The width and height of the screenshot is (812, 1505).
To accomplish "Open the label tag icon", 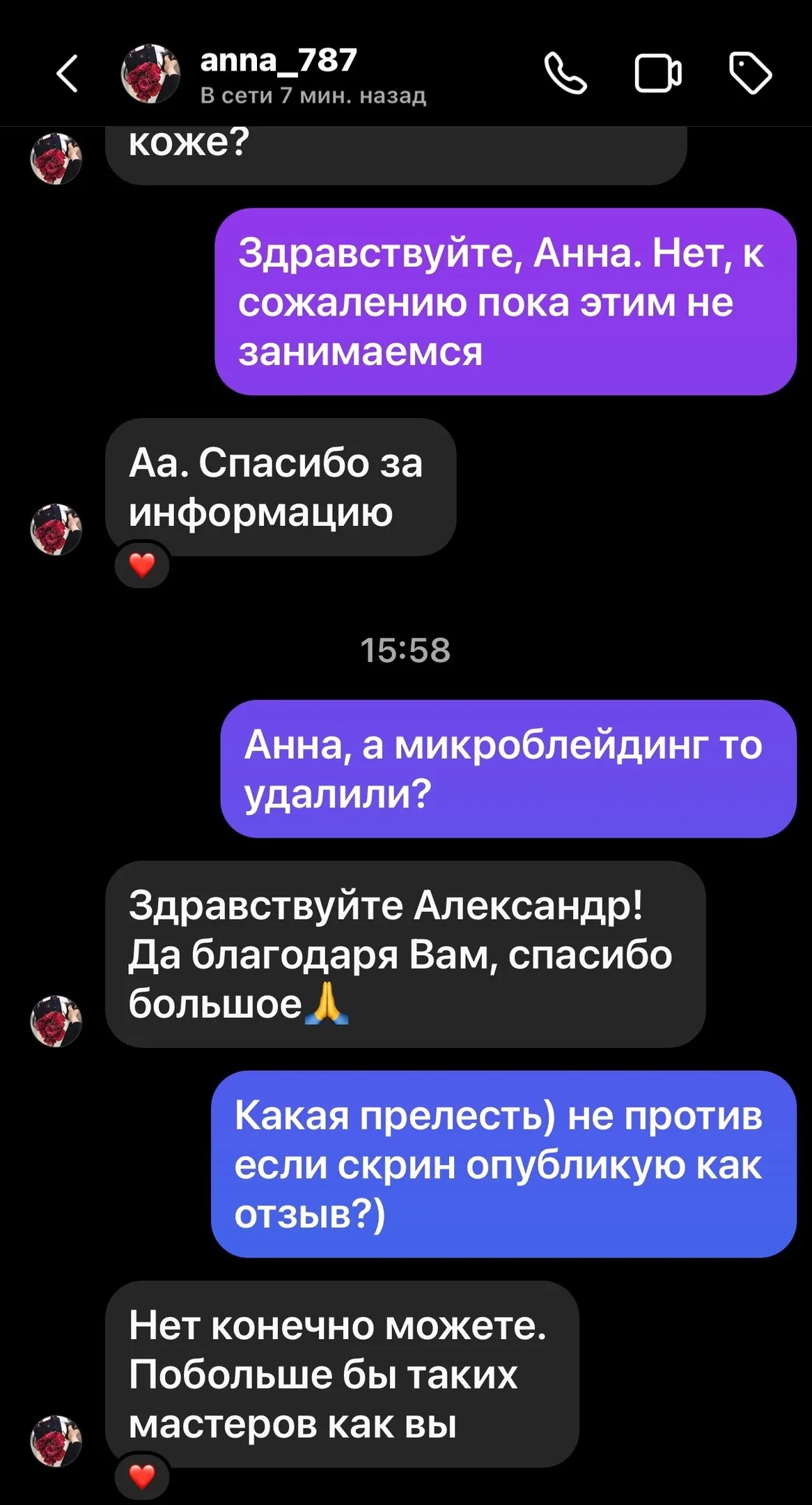I will 750,72.
